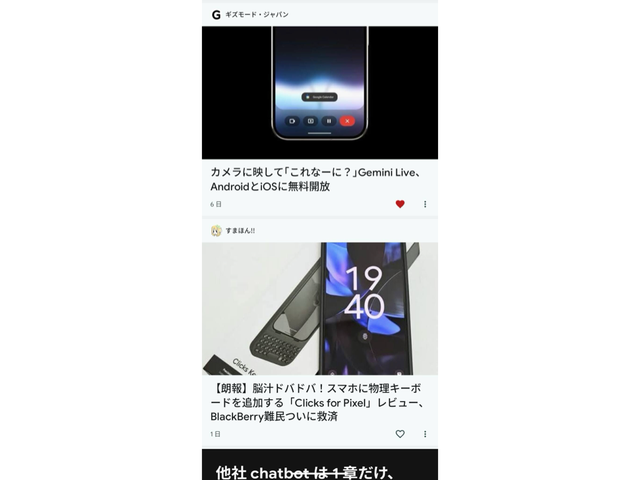Unlike the Gemini Live article
The width and height of the screenshot is (640, 480).
pos(400,204)
